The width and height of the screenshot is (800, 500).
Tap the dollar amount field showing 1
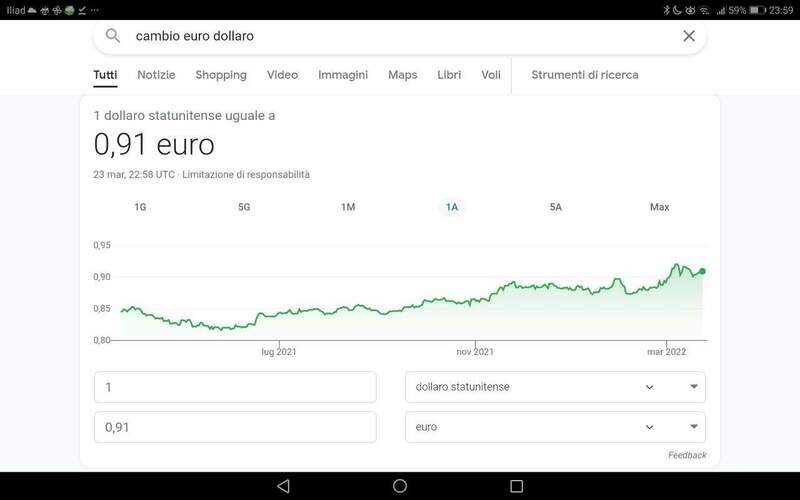point(235,387)
